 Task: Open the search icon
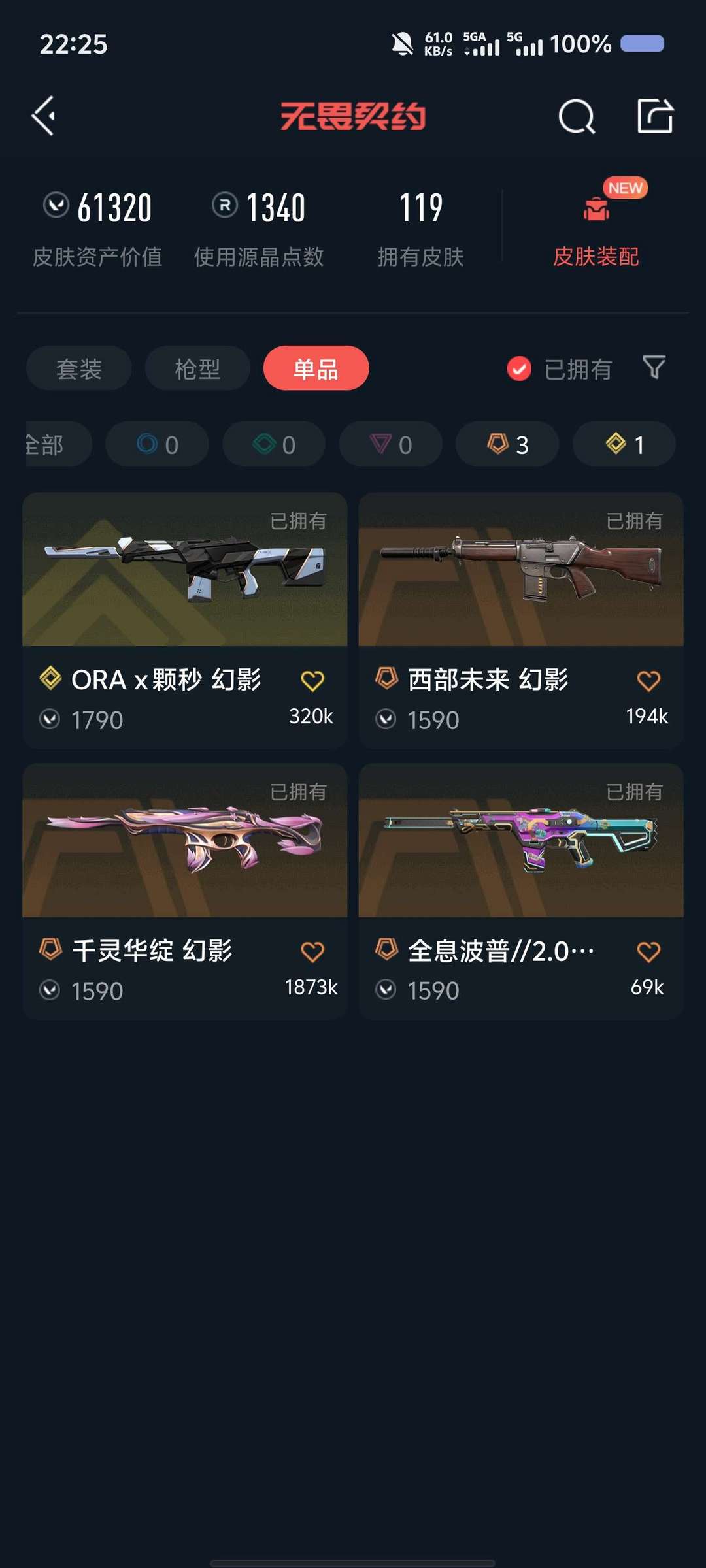(577, 117)
